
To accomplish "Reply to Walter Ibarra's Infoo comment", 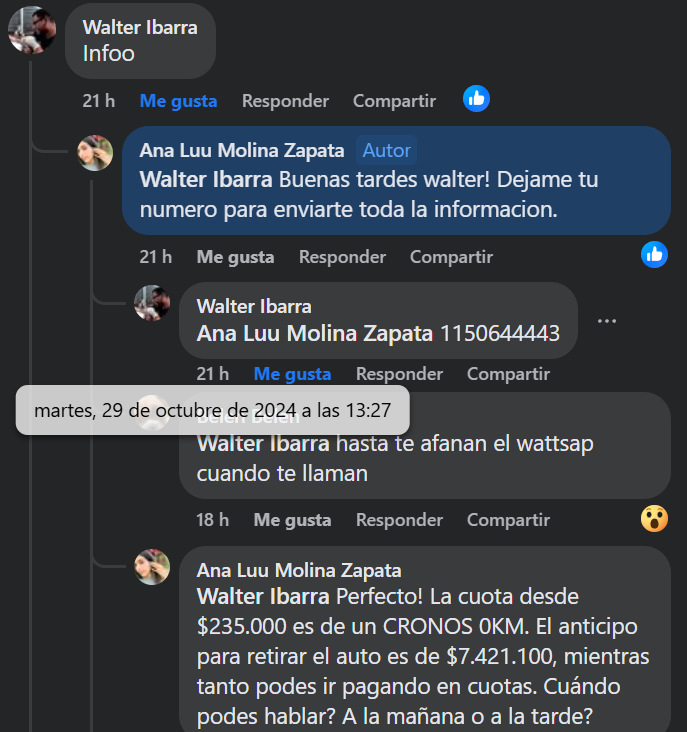I will pos(285,101).
